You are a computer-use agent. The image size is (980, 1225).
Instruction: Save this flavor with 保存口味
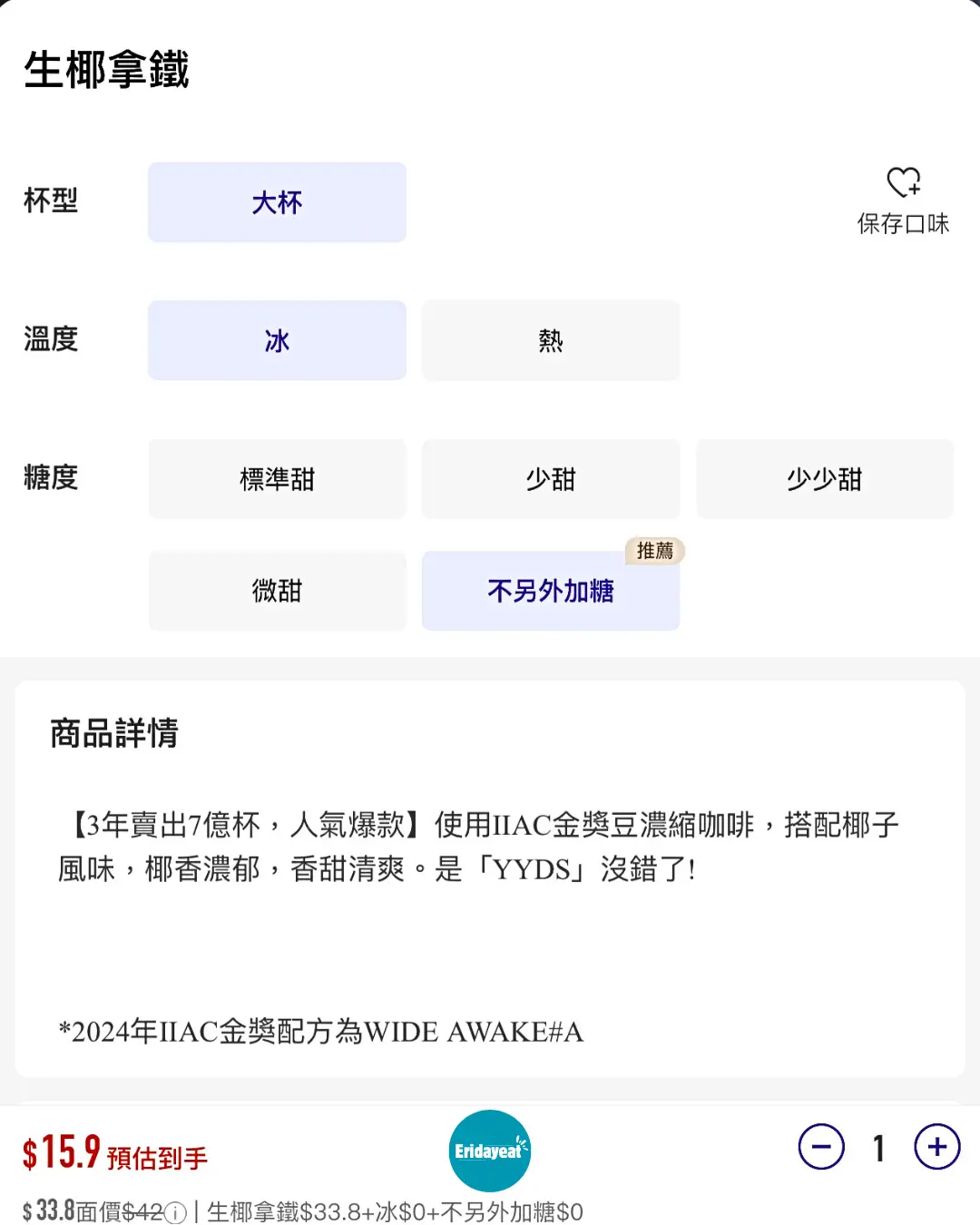click(x=903, y=201)
